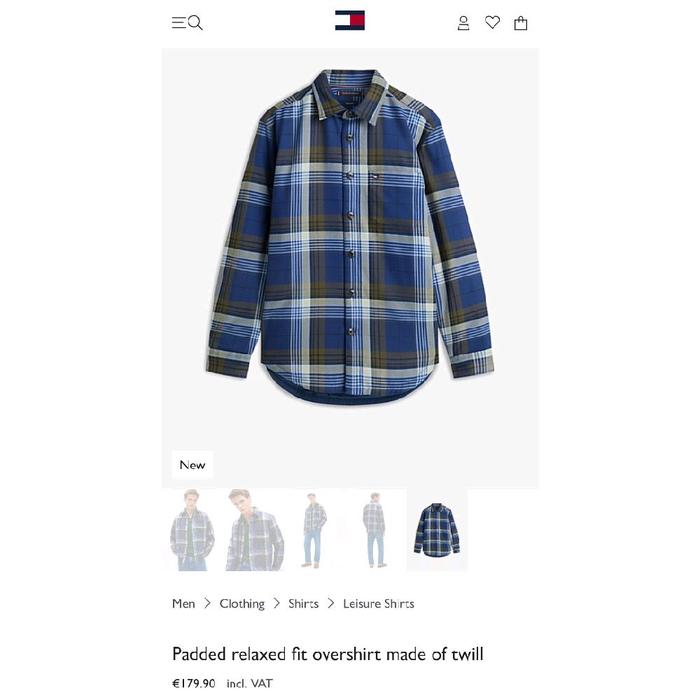The height and width of the screenshot is (700, 700).
Task: View the large plaid shirt product image
Action: [350, 240]
